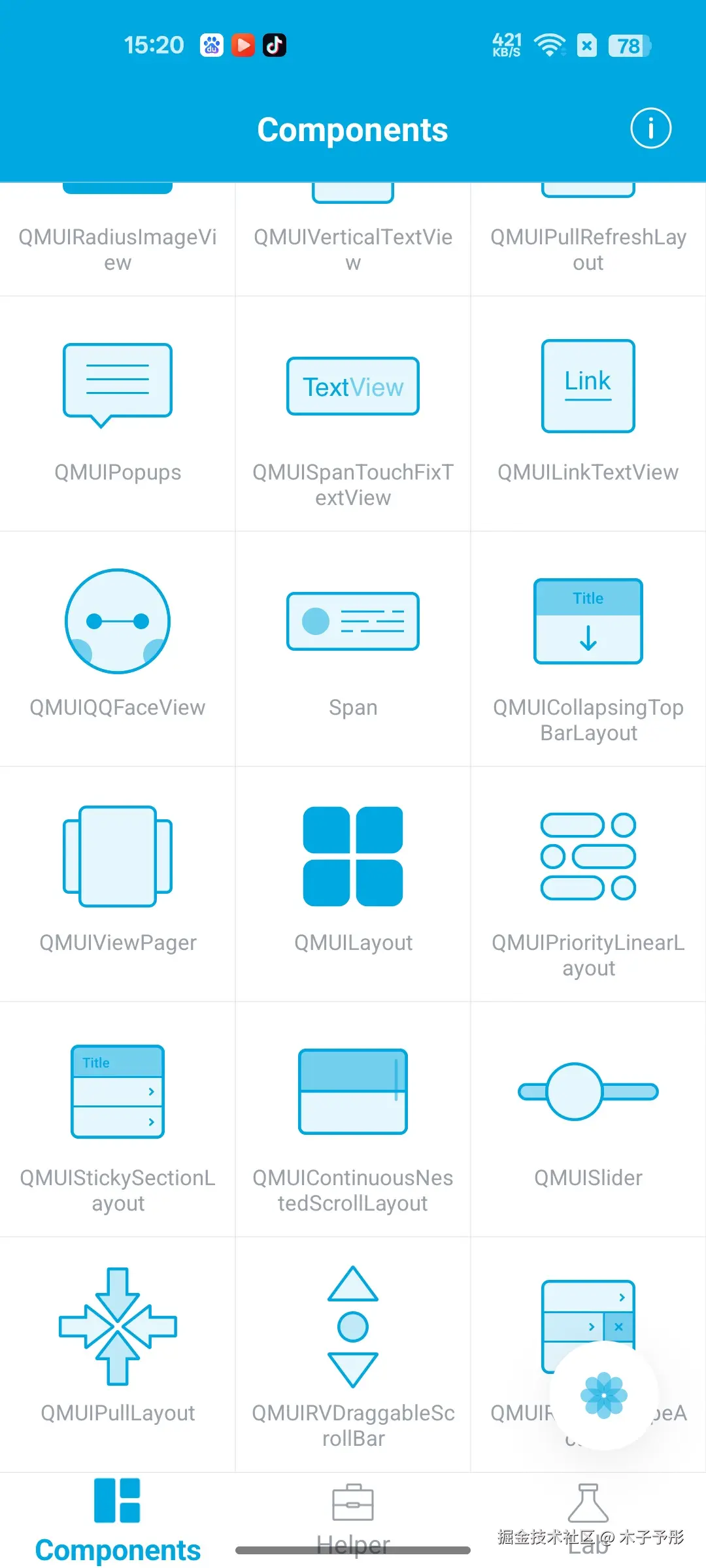Open the Span component
The height and width of the screenshot is (1568, 706).
coord(353,648)
